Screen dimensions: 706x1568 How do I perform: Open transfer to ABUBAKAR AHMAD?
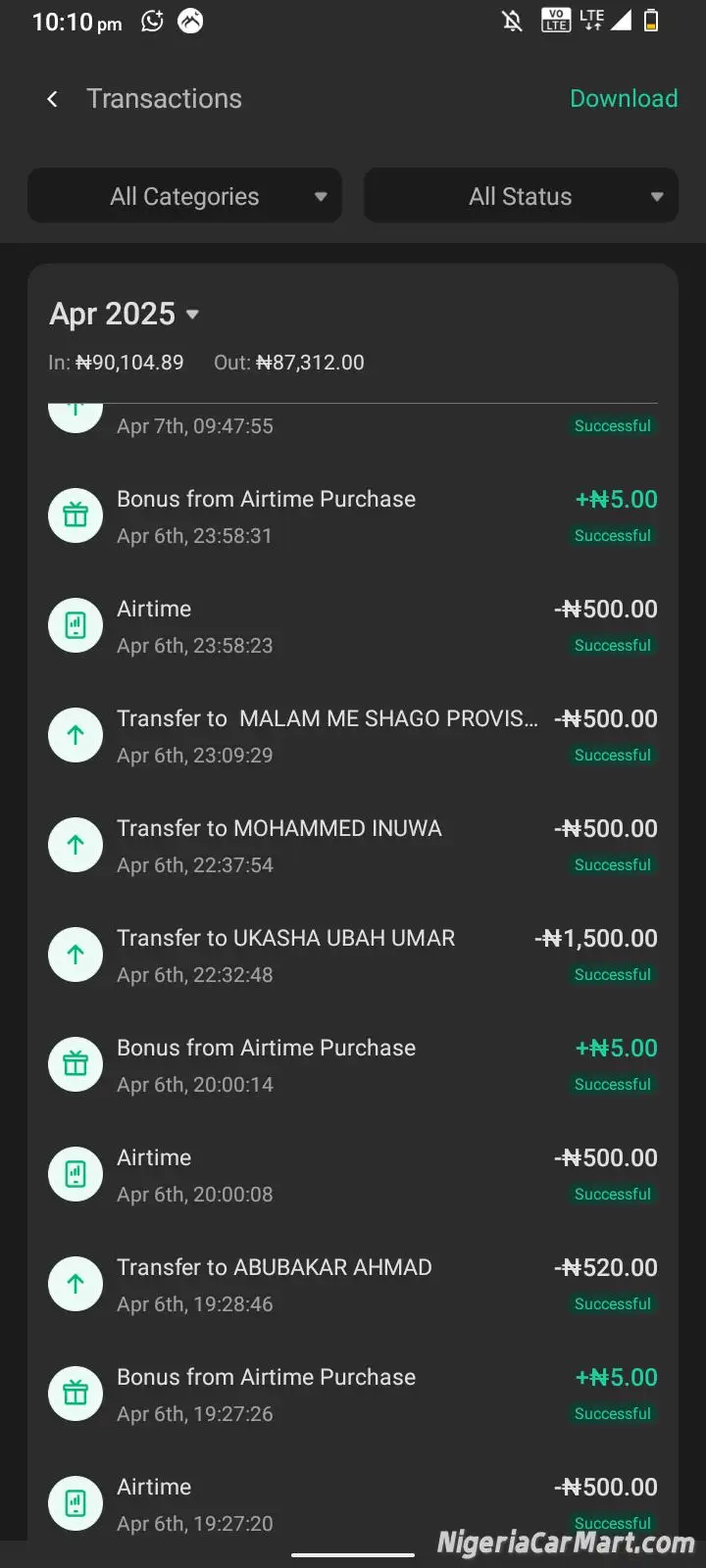(353, 1285)
